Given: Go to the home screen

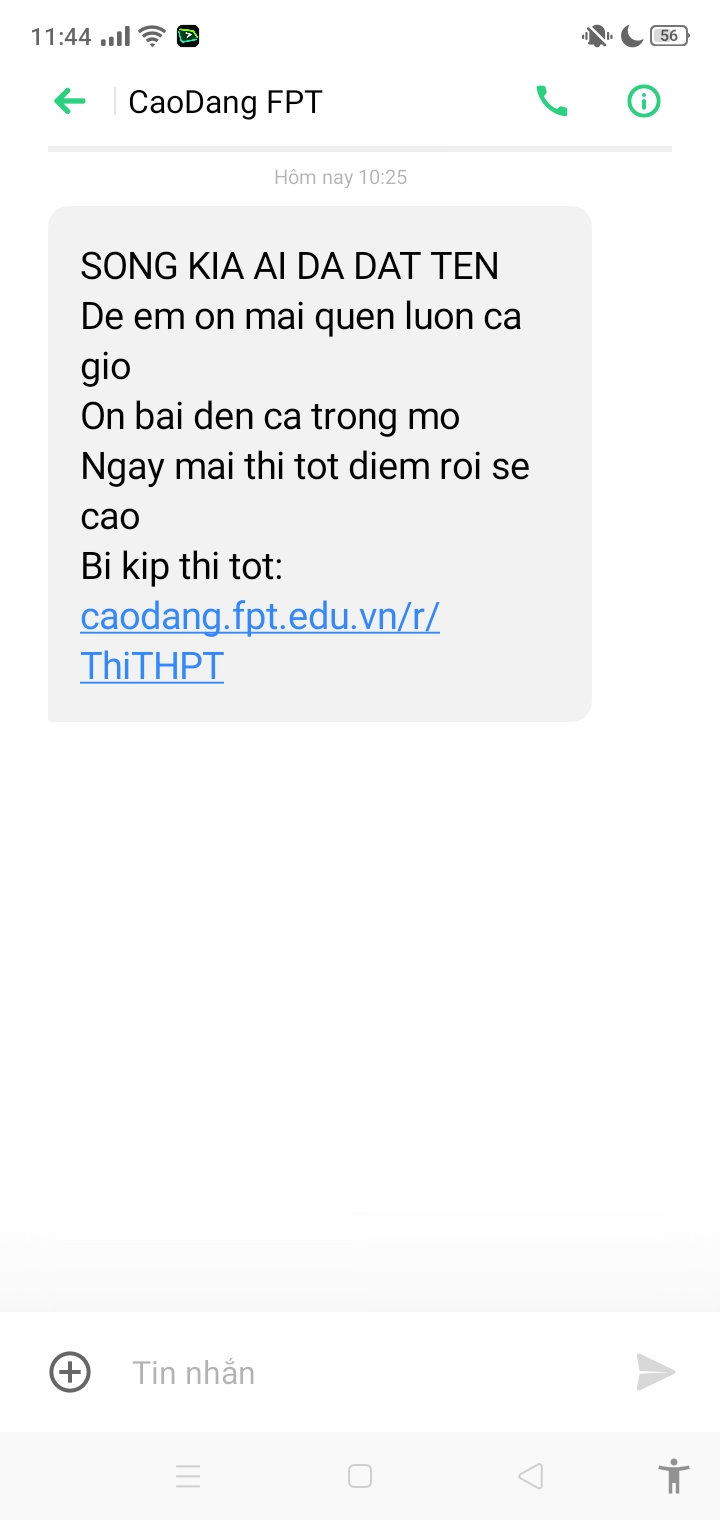Looking at the screenshot, I should tap(360, 1476).
